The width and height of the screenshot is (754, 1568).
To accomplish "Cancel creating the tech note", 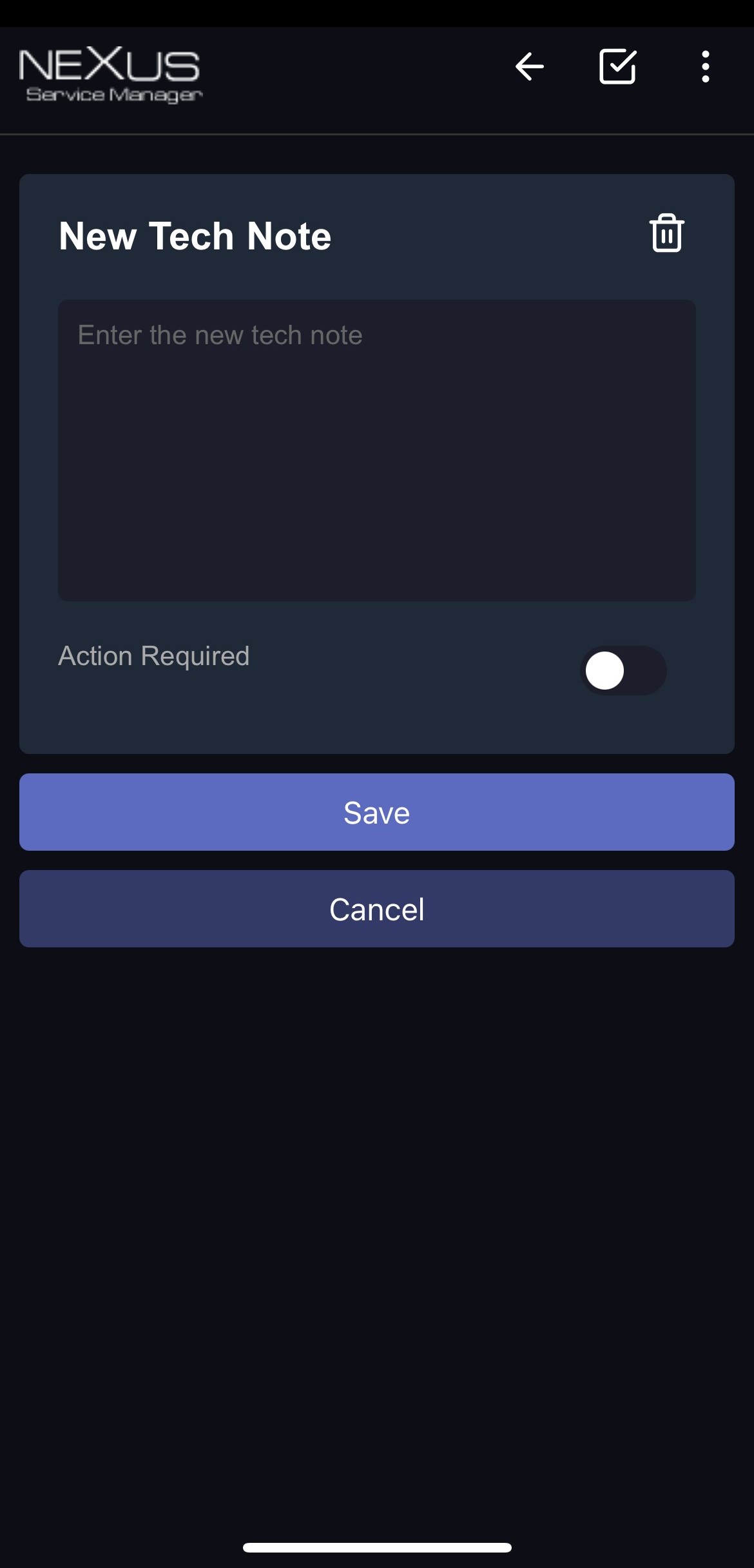I will pyautogui.click(x=376, y=909).
